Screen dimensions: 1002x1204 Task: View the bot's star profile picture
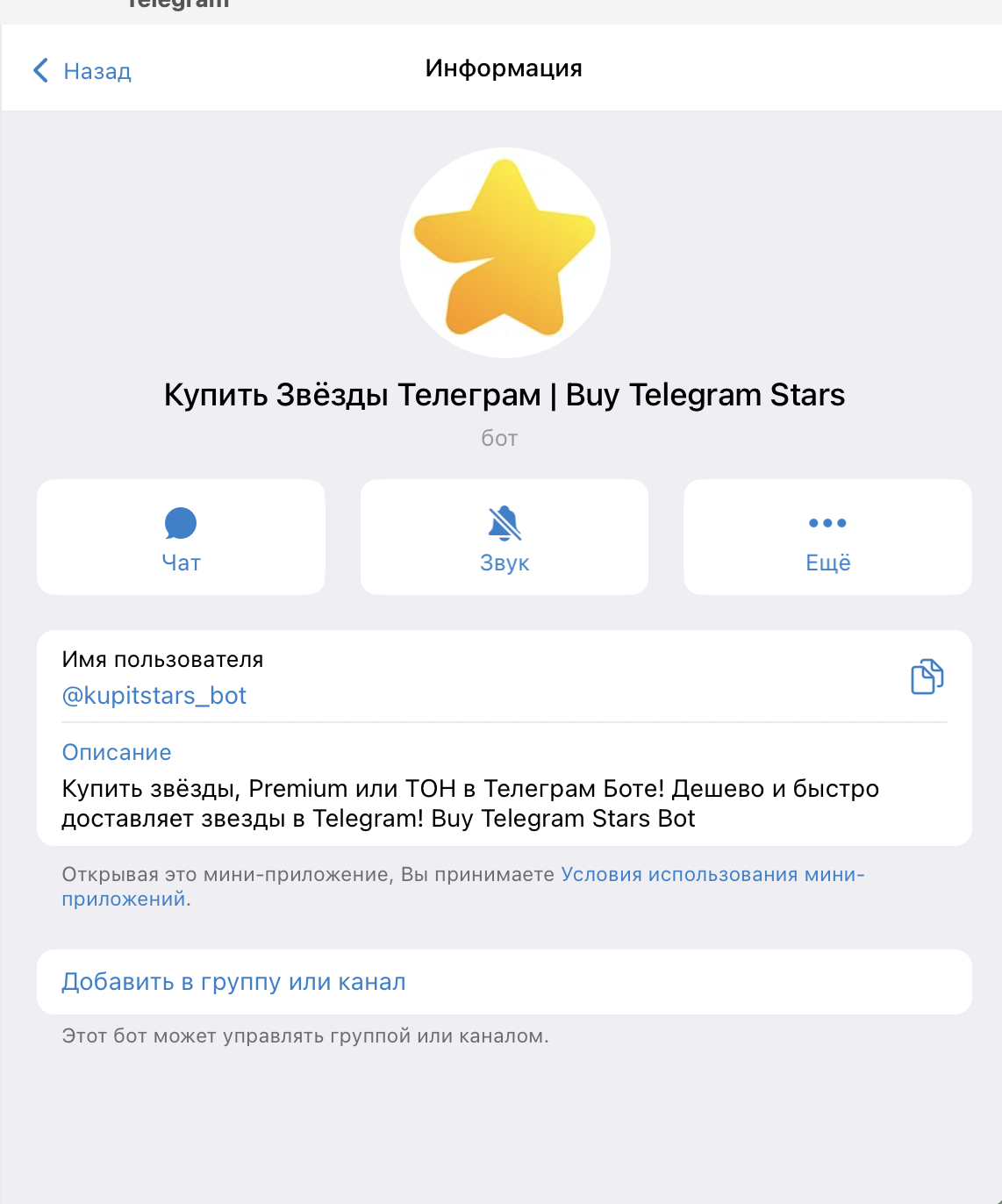coord(505,253)
